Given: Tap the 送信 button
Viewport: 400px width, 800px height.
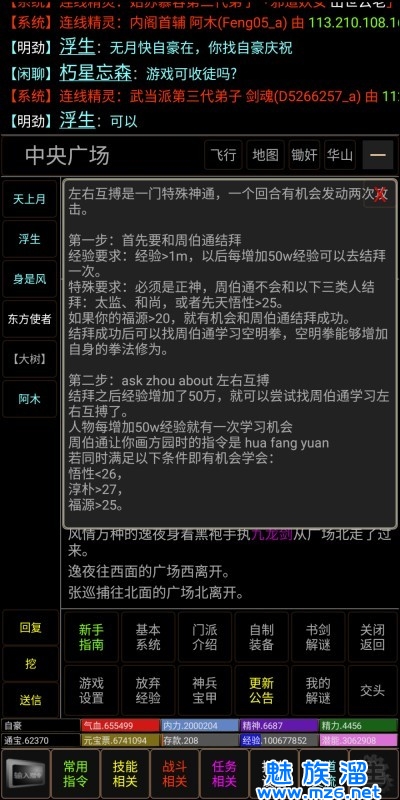Looking at the screenshot, I should [31, 700].
